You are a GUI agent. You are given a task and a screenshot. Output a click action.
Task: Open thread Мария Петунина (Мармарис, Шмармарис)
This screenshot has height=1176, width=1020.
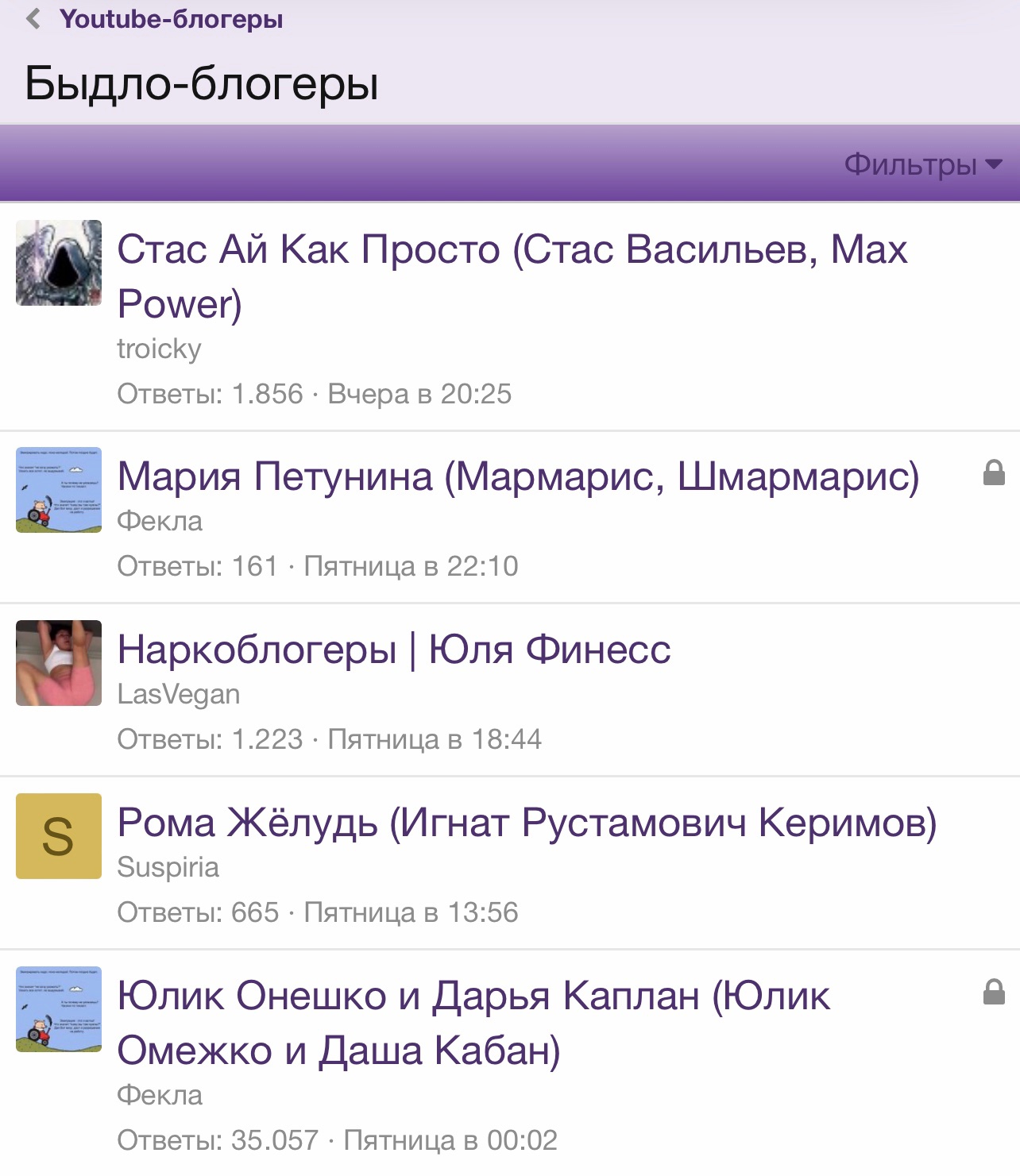pos(518,476)
